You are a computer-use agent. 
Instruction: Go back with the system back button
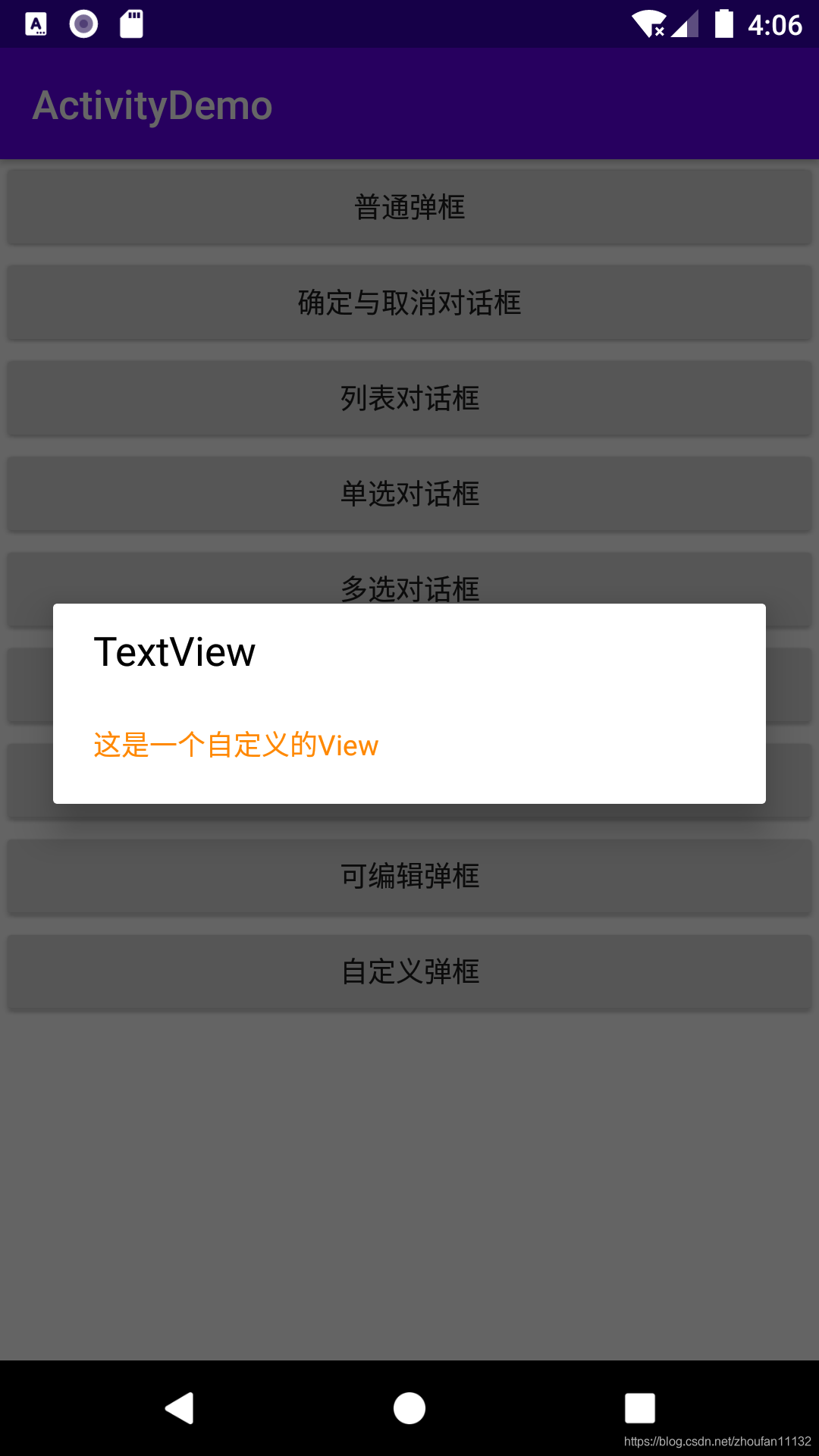(x=180, y=1408)
